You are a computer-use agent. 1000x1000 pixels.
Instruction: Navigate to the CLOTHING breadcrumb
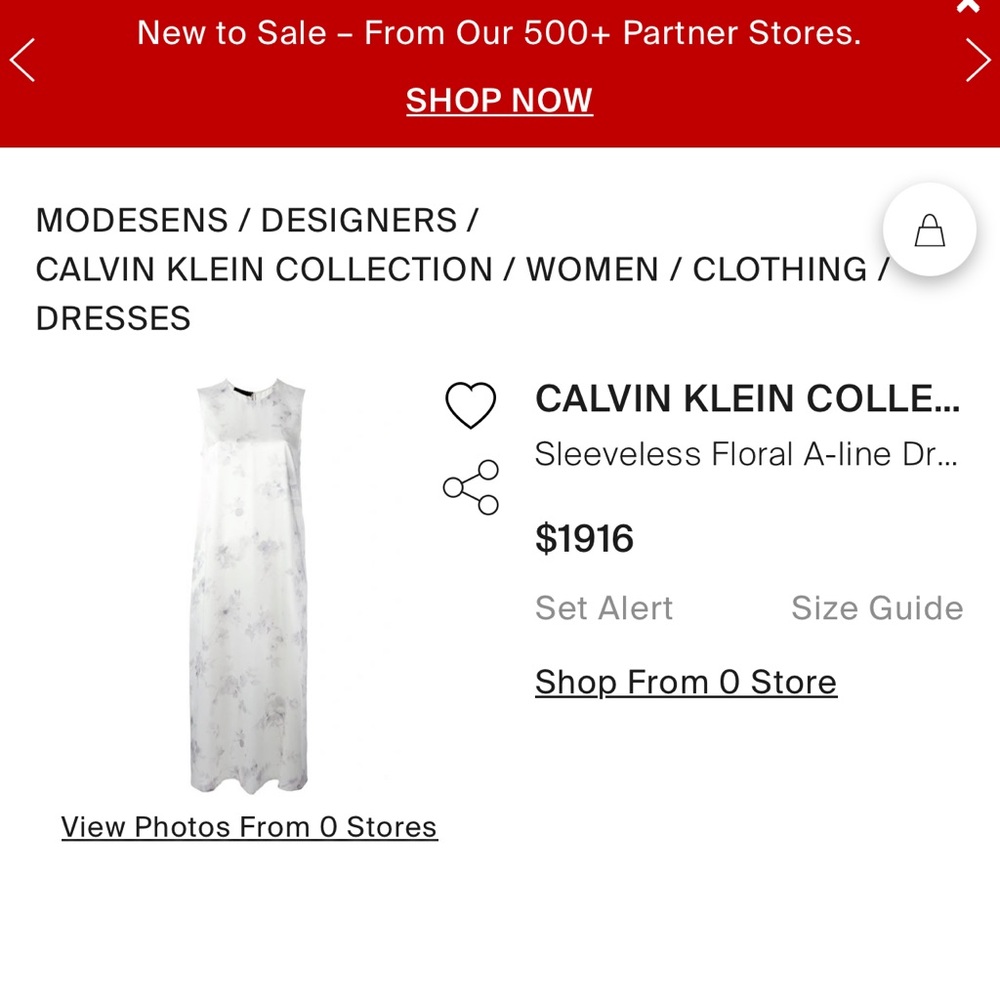780,269
